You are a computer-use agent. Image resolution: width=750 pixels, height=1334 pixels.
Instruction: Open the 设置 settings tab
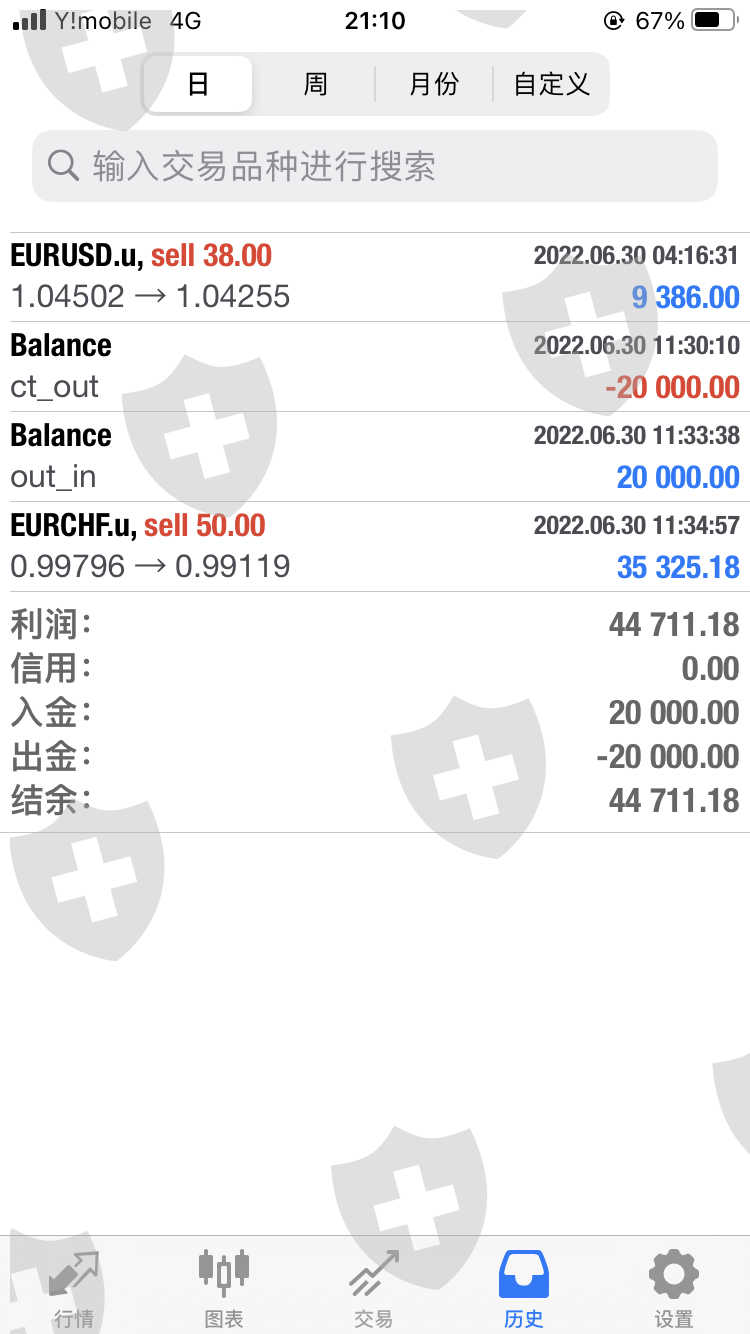tap(674, 1288)
